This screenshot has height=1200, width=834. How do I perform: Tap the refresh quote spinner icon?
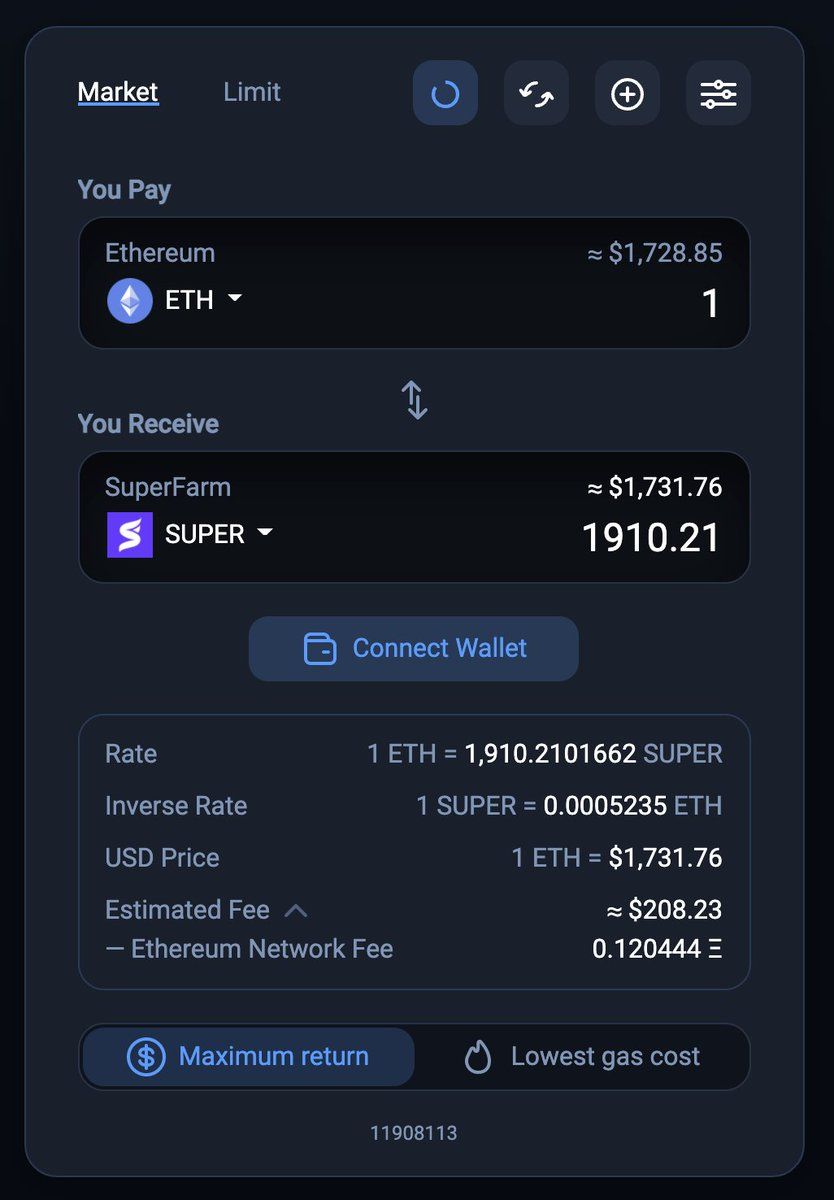pos(445,94)
